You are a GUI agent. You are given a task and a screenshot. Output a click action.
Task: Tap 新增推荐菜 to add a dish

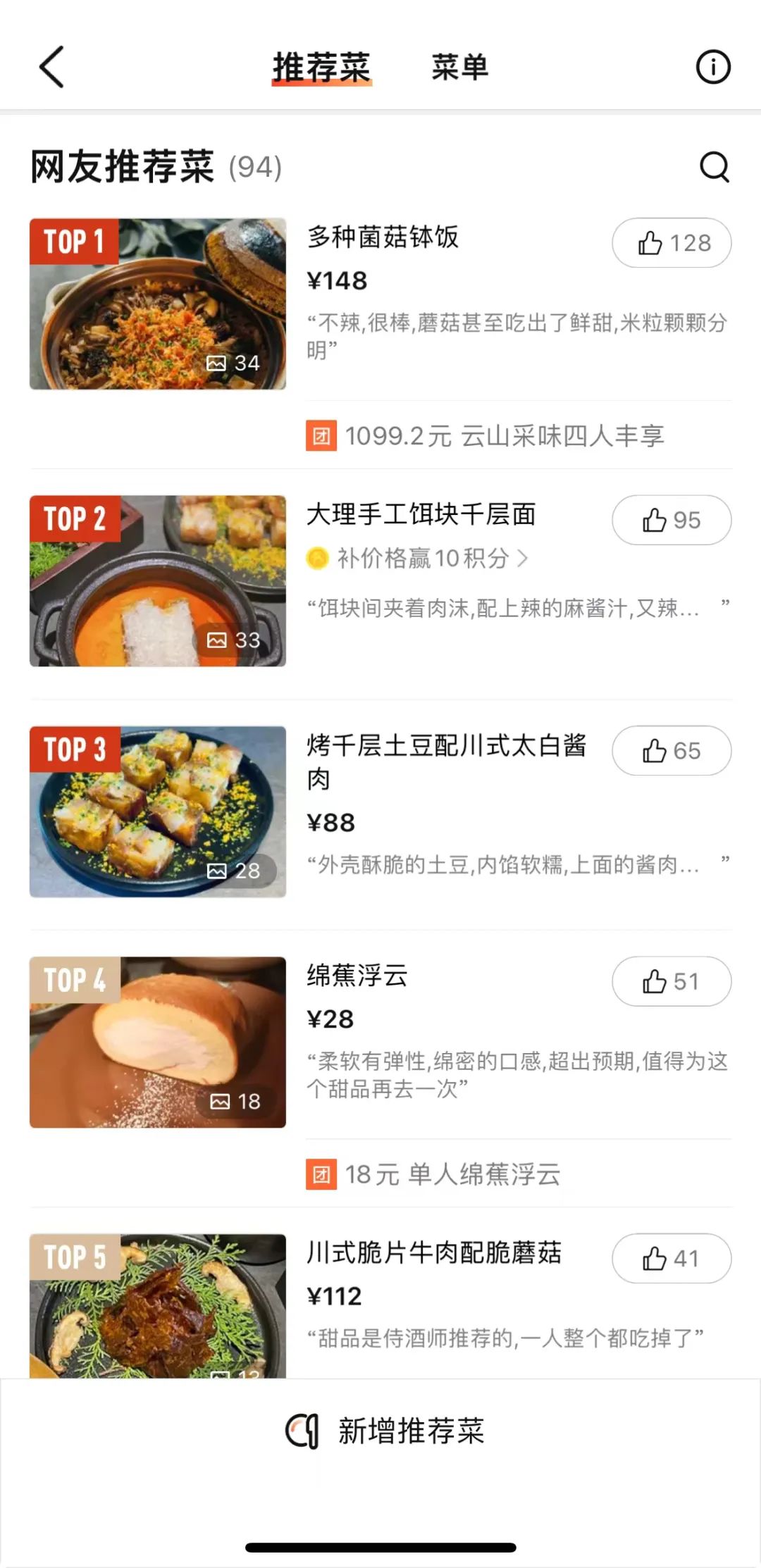pos(385,1431)
